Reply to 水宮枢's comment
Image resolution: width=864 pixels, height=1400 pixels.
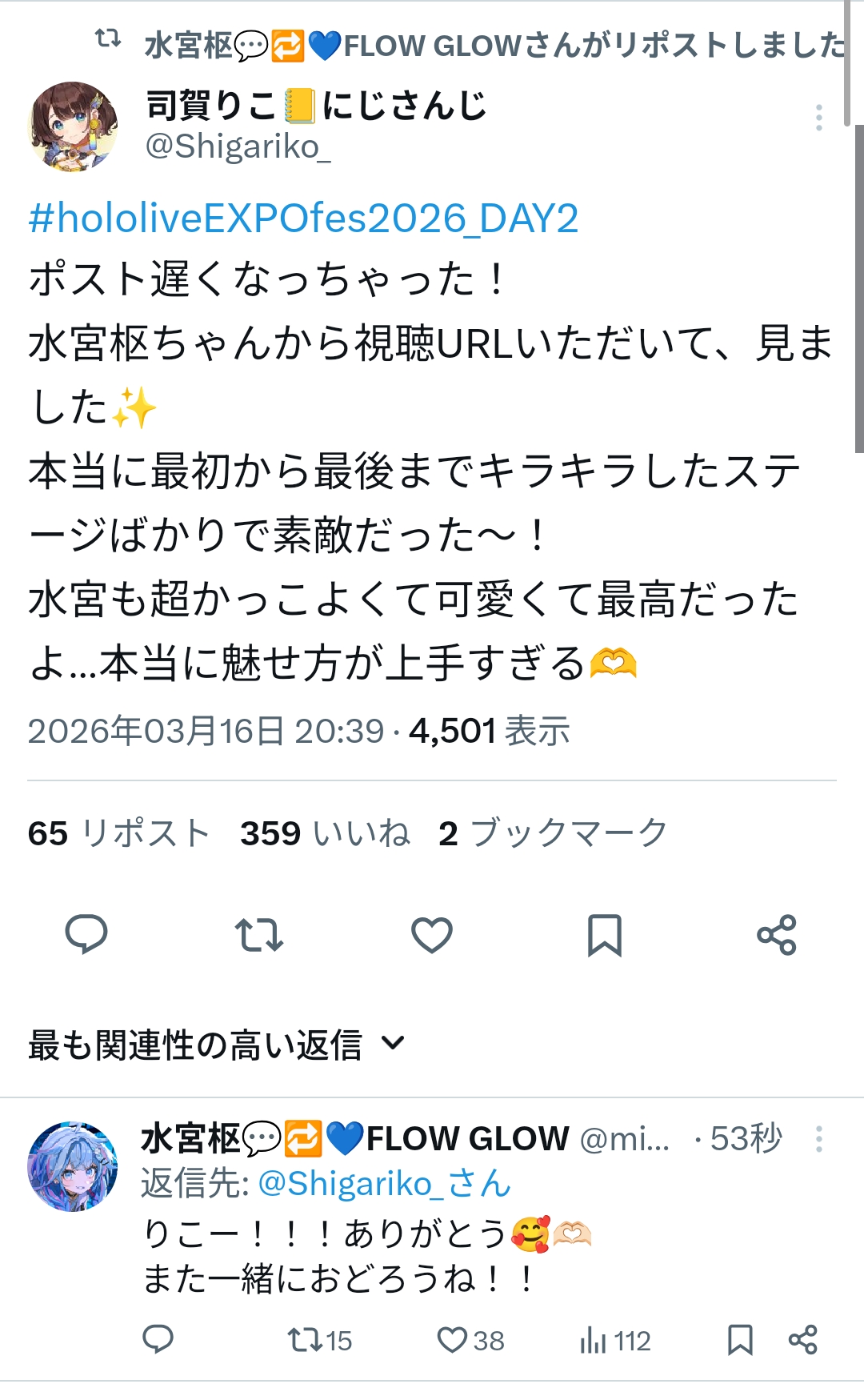[158, 1339]
